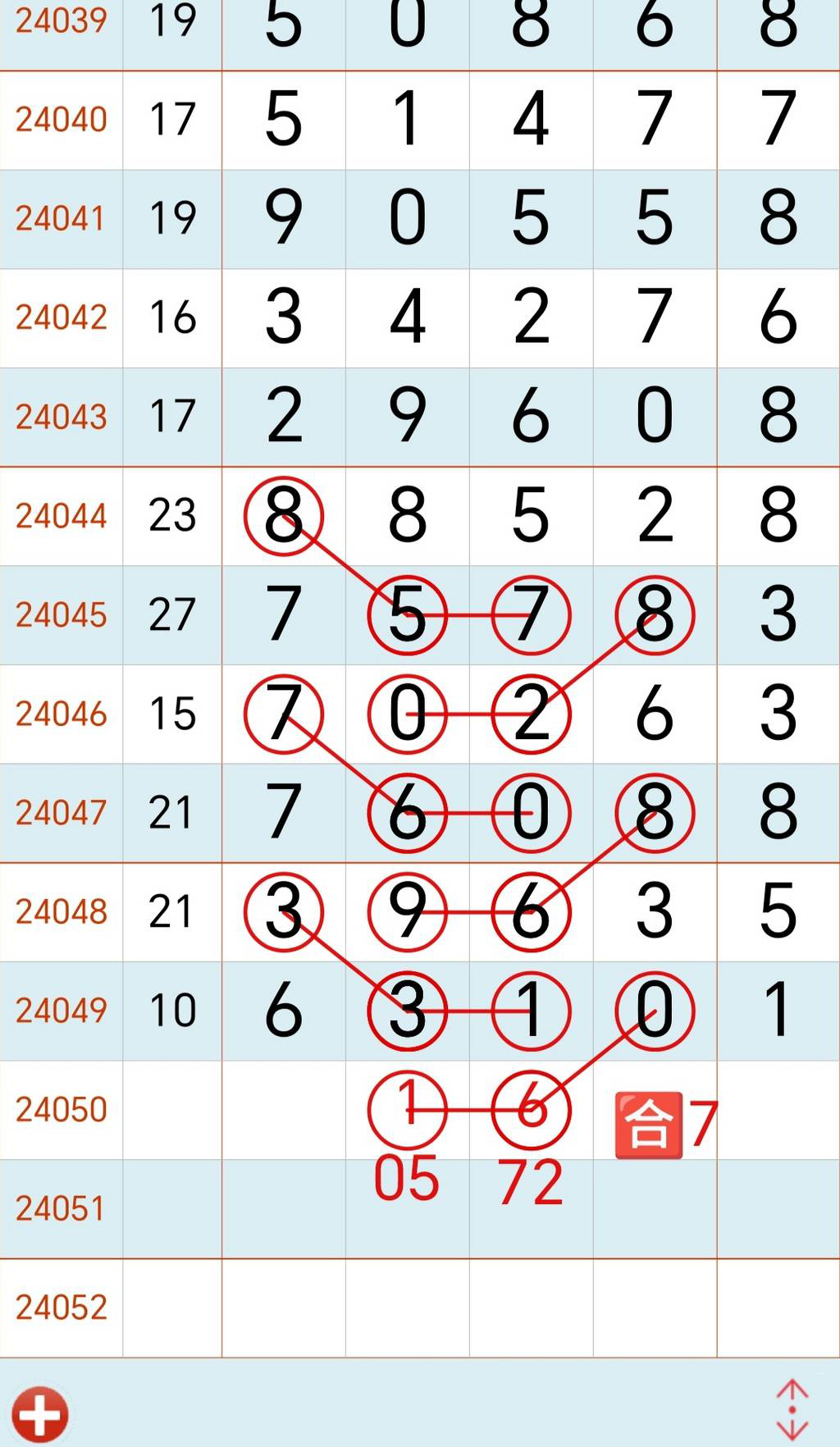Select the period label 24040
Image resolution: width=840 pixels, height=1447 pixels.
pos(62,119)
